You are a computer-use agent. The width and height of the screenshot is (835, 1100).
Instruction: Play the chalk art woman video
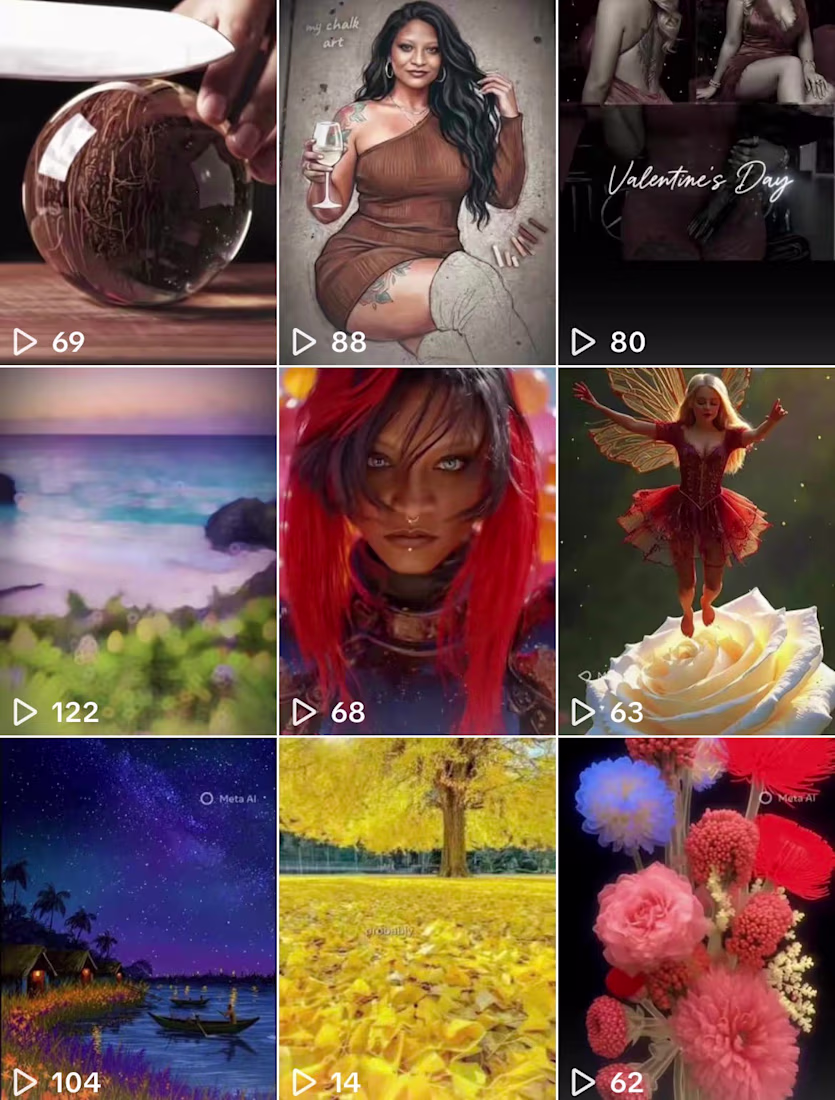(x=417, y=181)
